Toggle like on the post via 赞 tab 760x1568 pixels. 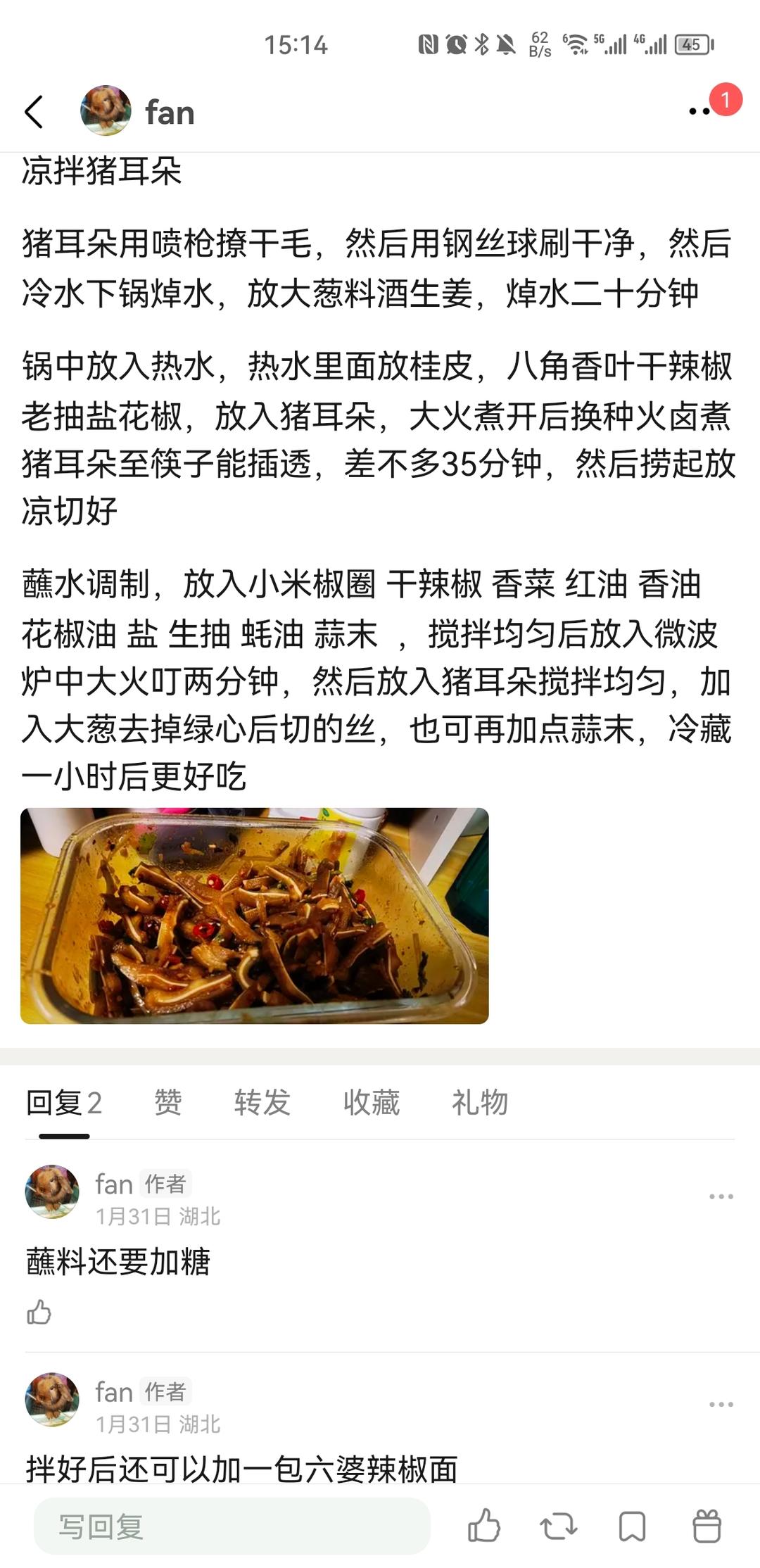click(x=167, y=1102)
